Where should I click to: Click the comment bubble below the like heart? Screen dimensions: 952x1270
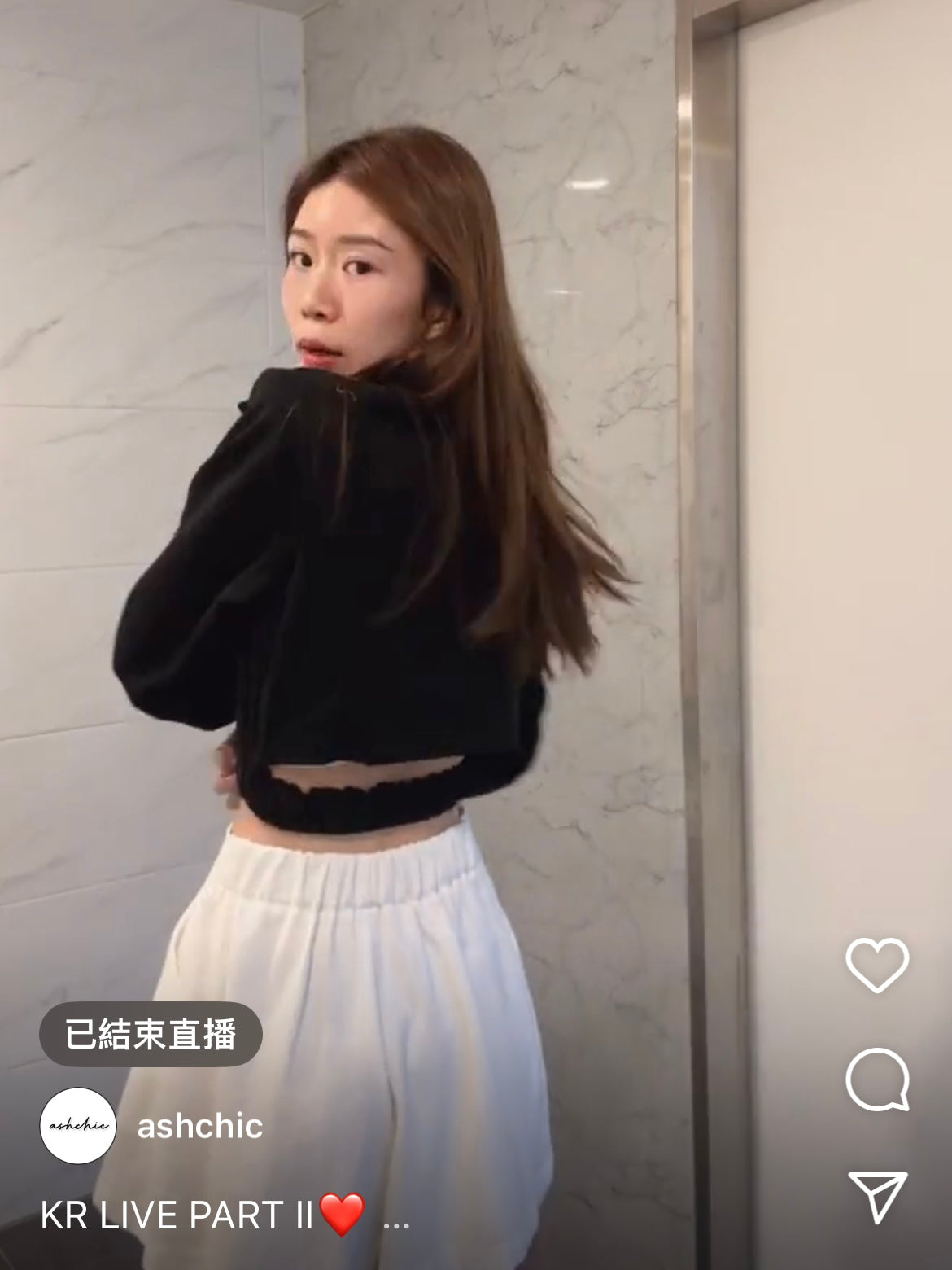tap(876, 1083)
